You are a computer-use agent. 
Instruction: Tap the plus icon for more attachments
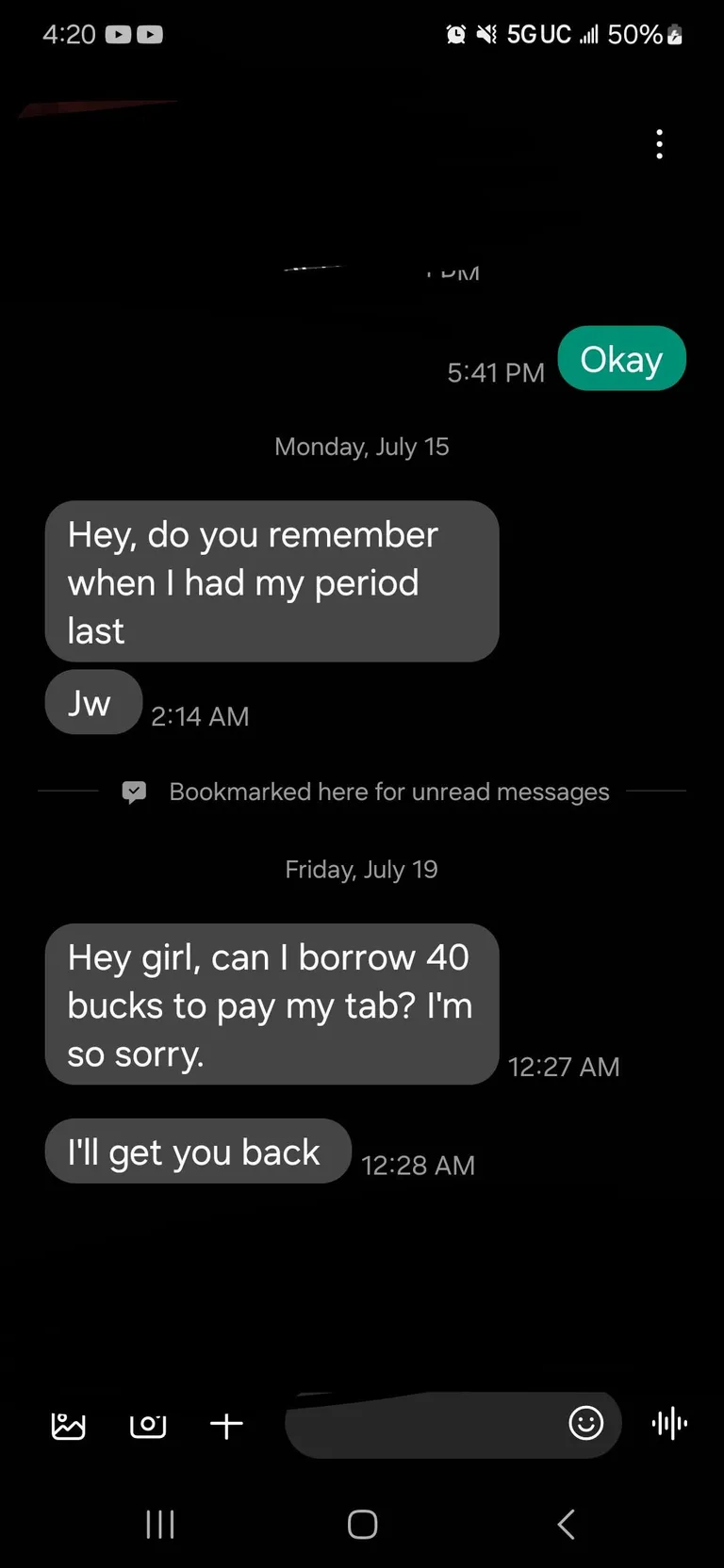(226, 1425)
